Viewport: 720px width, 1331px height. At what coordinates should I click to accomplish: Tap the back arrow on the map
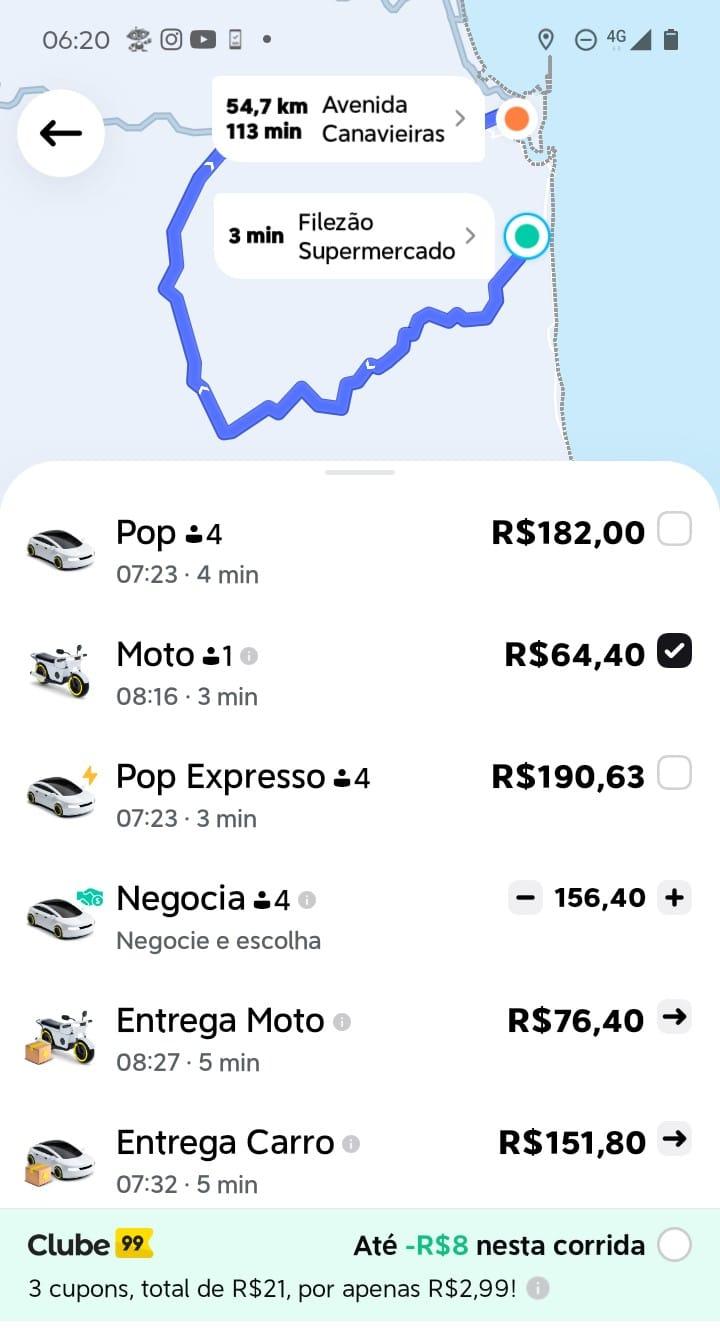click(61, 133)
